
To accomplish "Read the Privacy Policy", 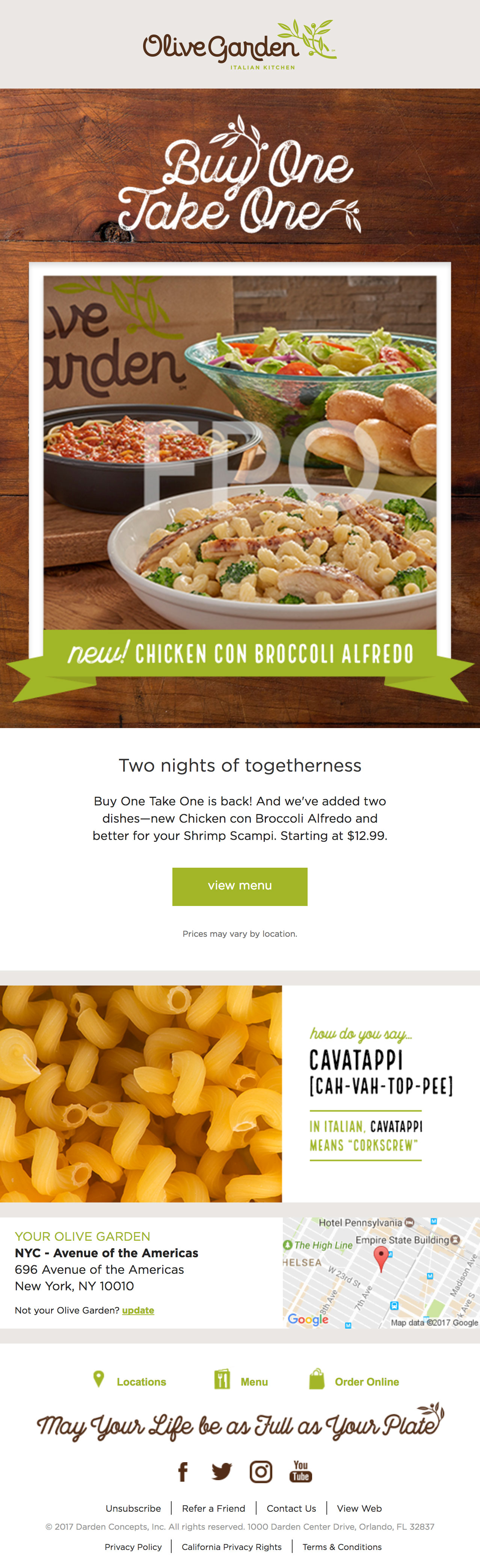I will [133, 1547].
